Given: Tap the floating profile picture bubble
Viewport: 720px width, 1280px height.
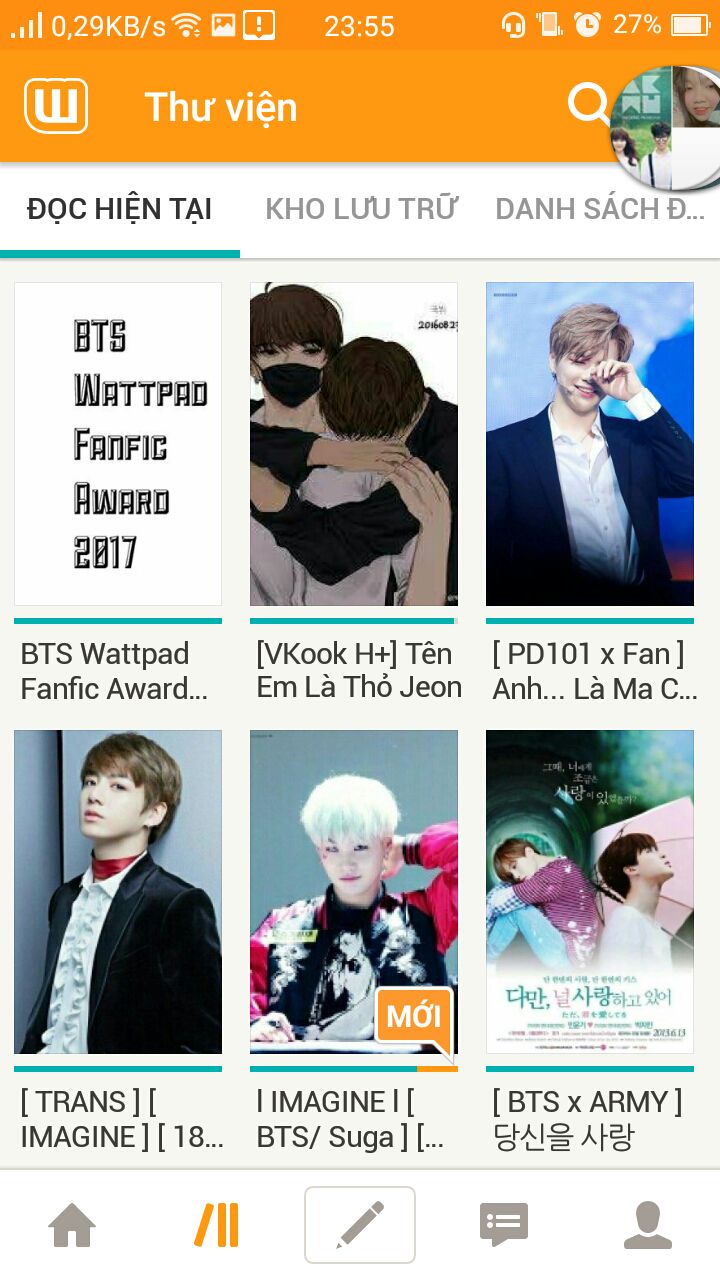Looking at the screenshot, I should [666, 130].
